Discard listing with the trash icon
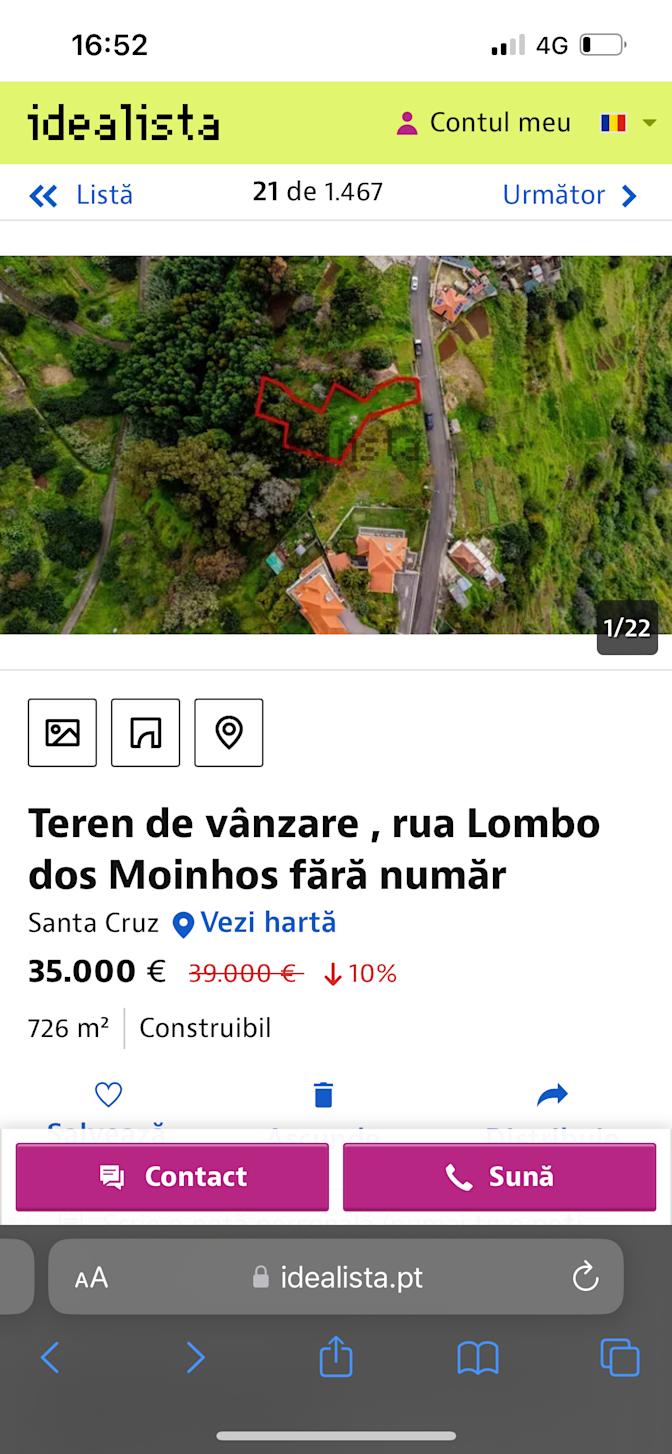This screenshot has height=1454, width=672. [323, 1095]
